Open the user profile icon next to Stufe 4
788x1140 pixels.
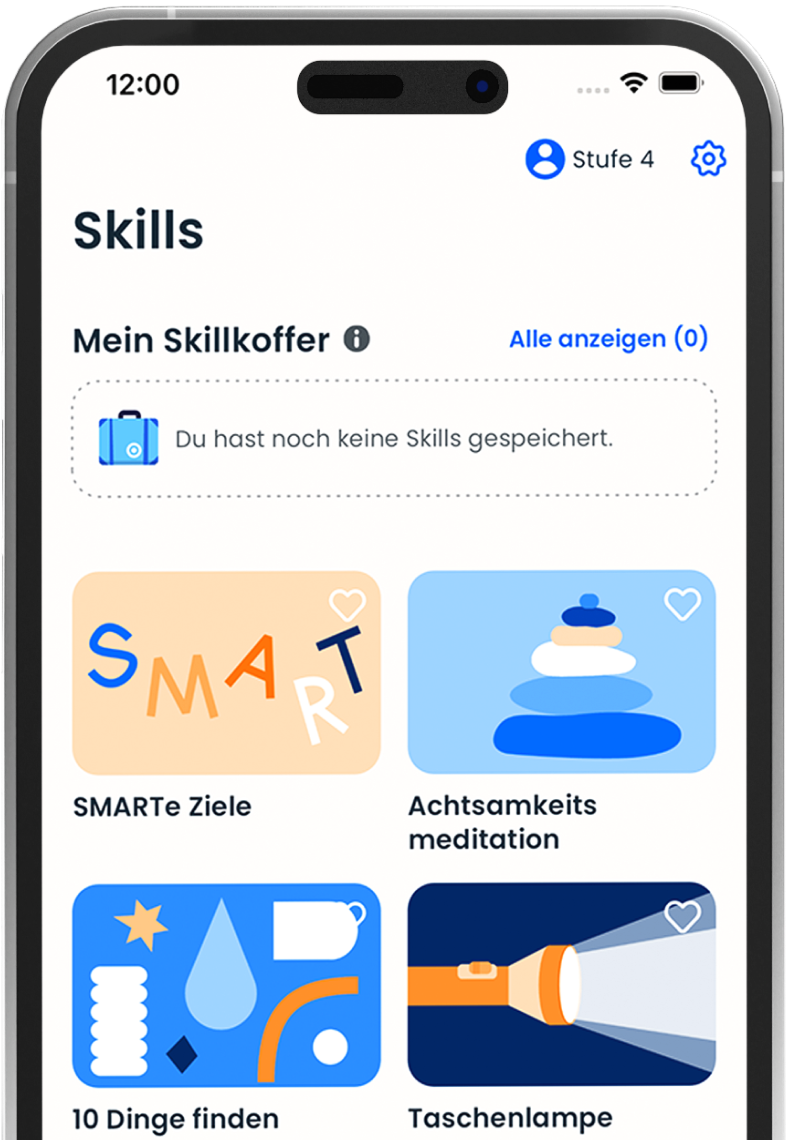[545, 160]
